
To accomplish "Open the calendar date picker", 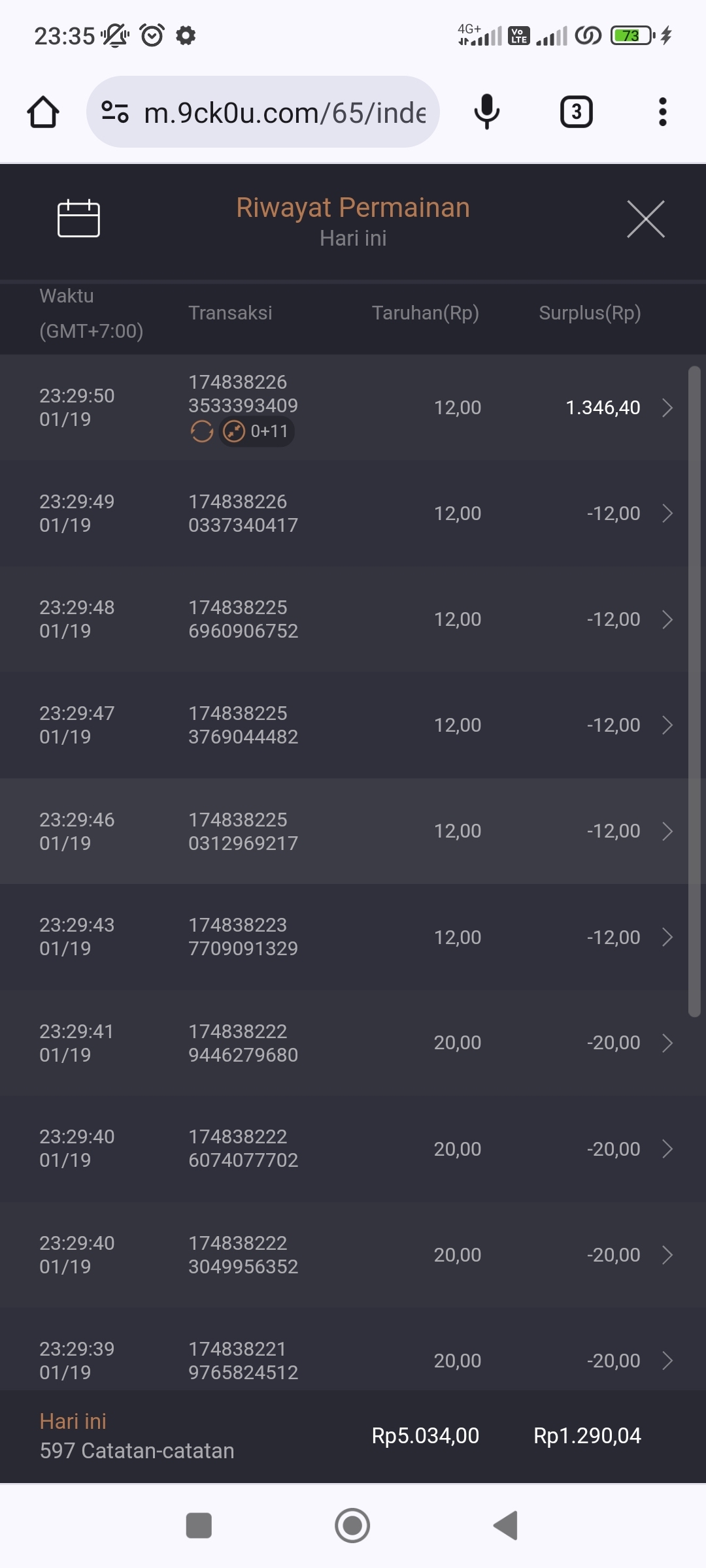I will point(78,218).
